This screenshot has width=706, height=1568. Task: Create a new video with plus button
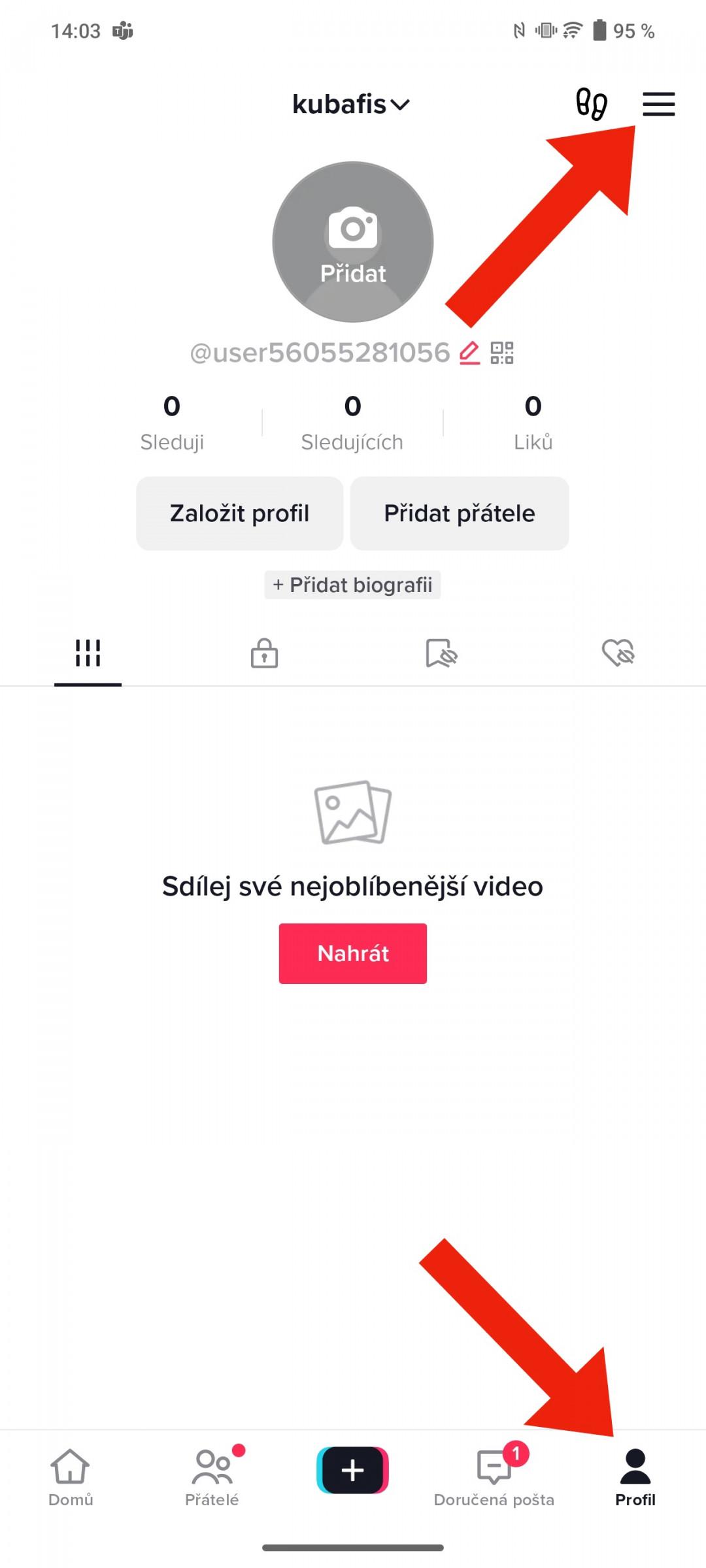[353, 1471]
